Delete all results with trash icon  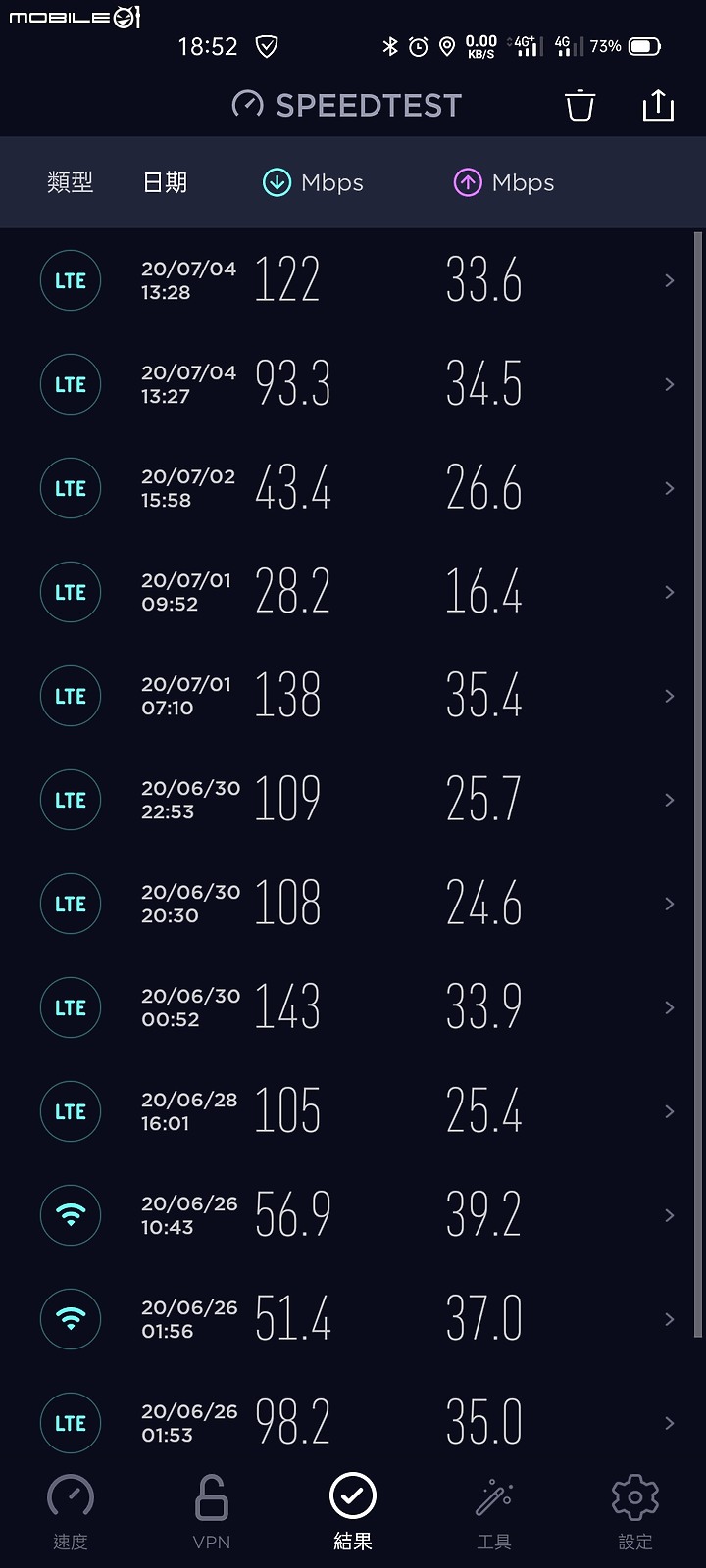580,105
